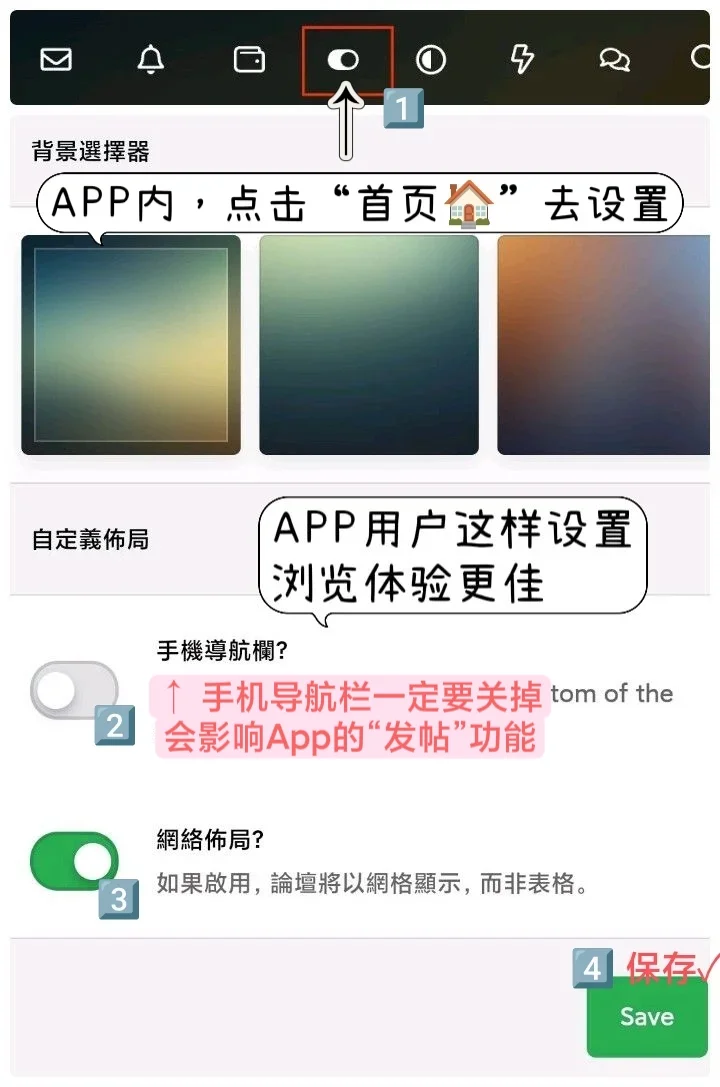Click the search icon at the toolbar's right edge
720x1087 pixels.
(706, 58)
